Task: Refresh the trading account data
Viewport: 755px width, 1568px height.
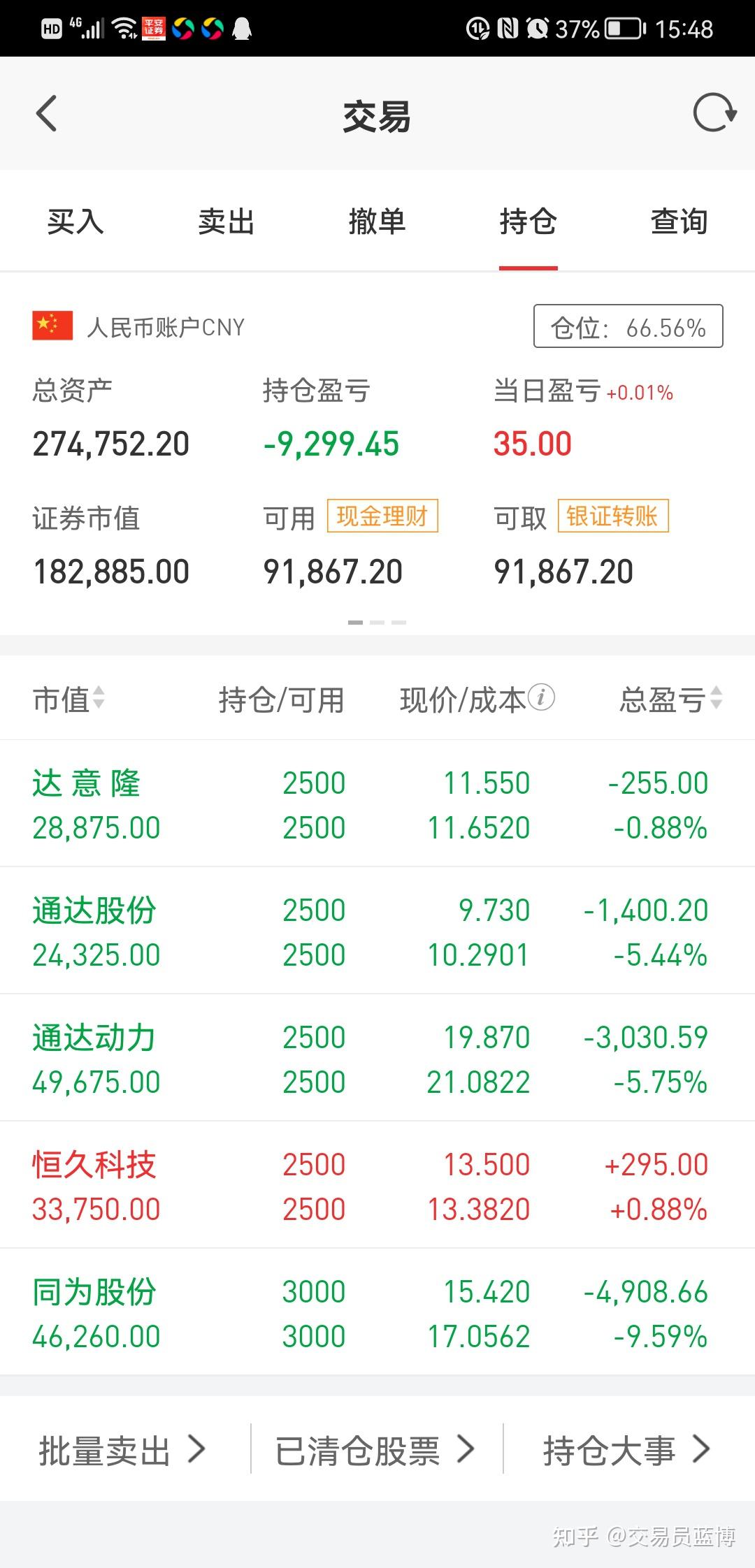Action: click(714, 112)
